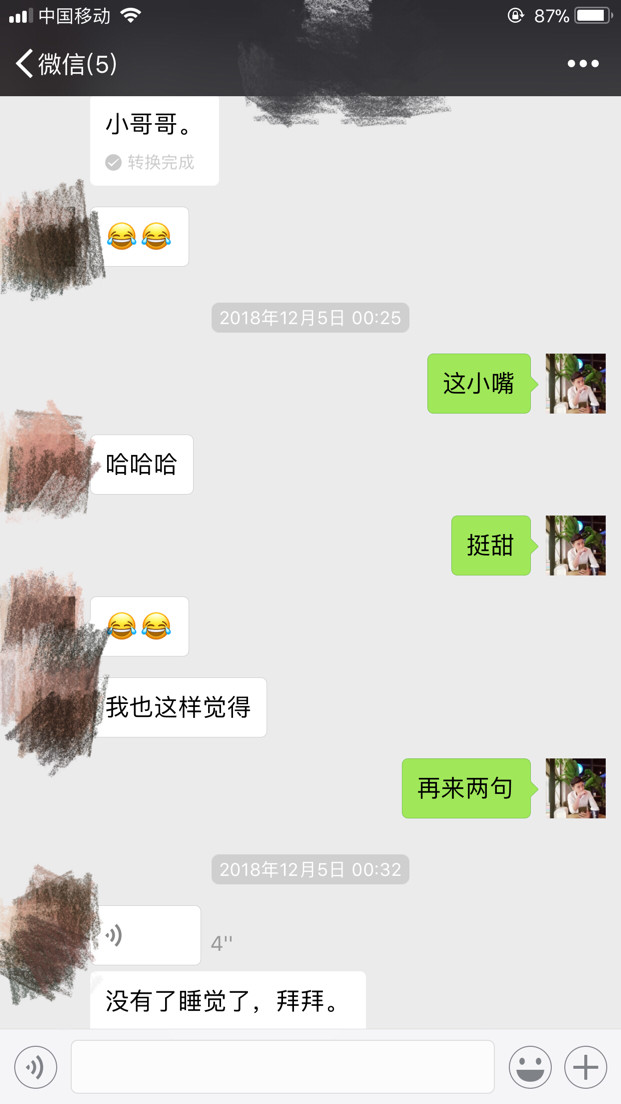
Task: Open the plus attachments menu
Action: coord(586,1068)
